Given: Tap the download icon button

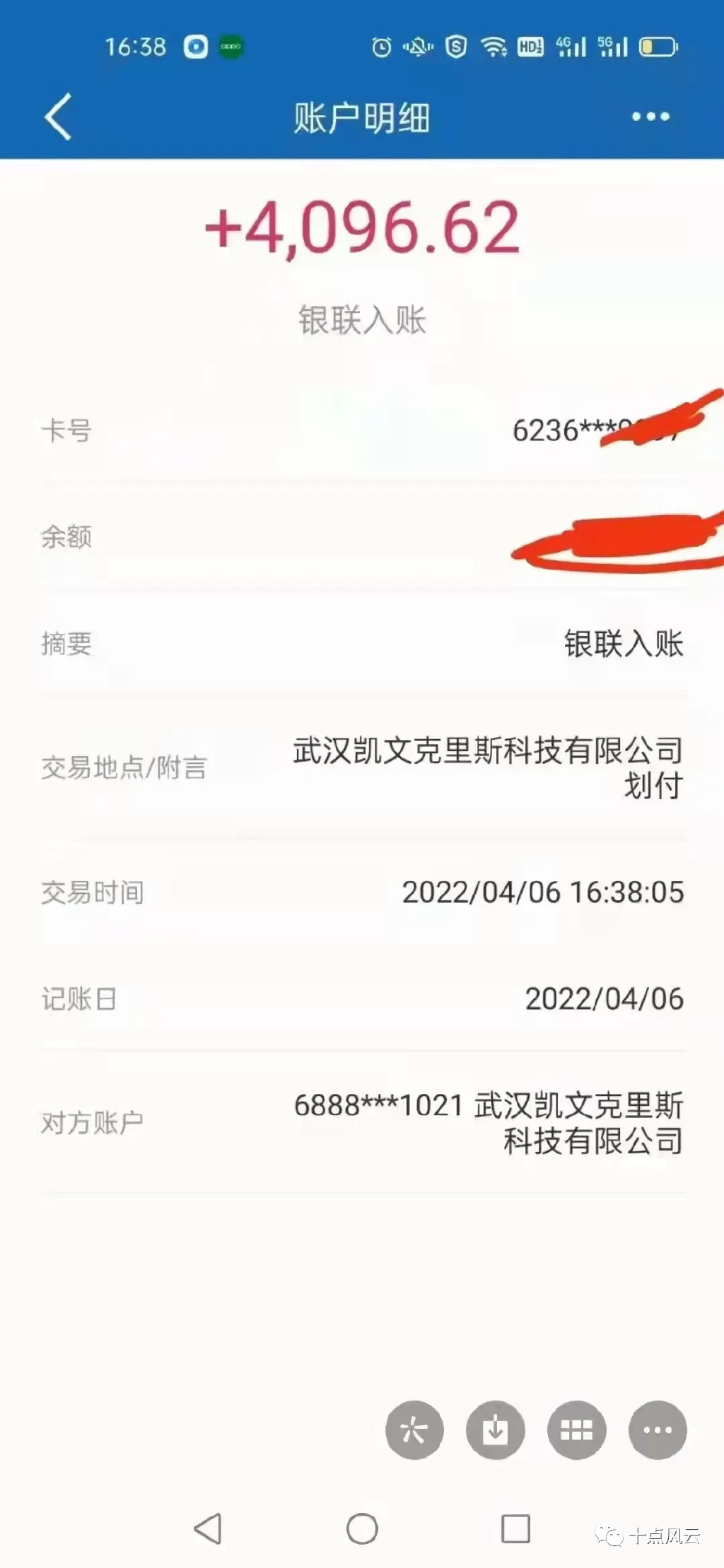Looking at the screenshot, I should click(495, 1430).
